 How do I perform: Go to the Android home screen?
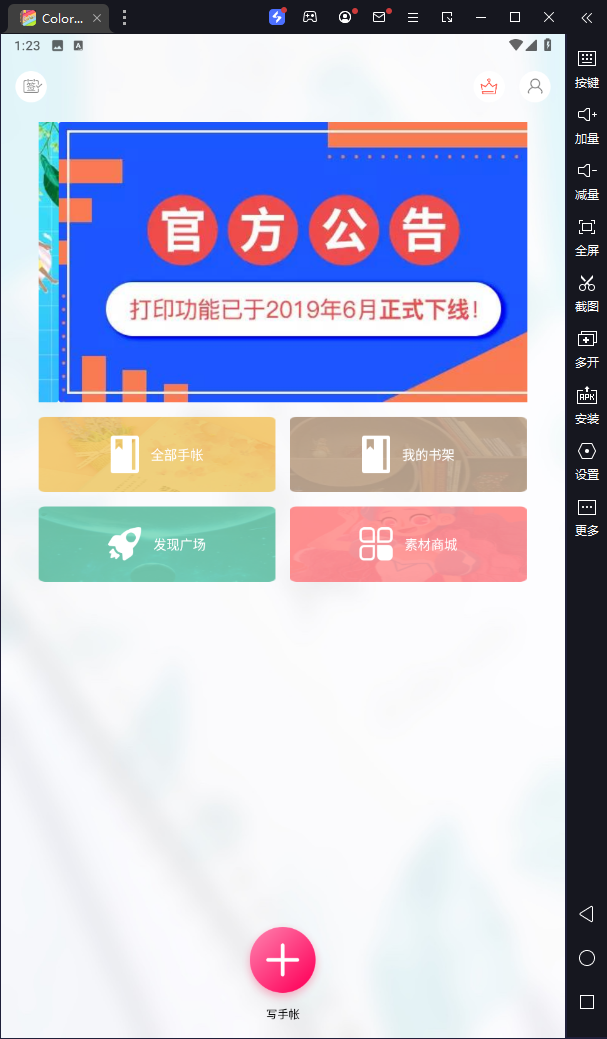point(587,958)
